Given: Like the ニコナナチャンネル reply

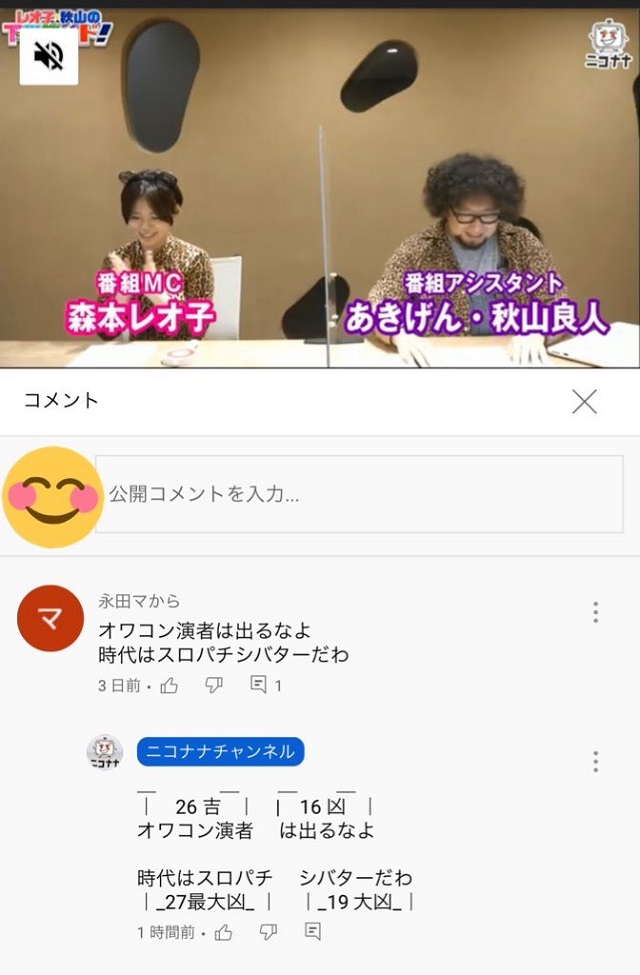Looking at the screenshot, I should pos(223,932).
